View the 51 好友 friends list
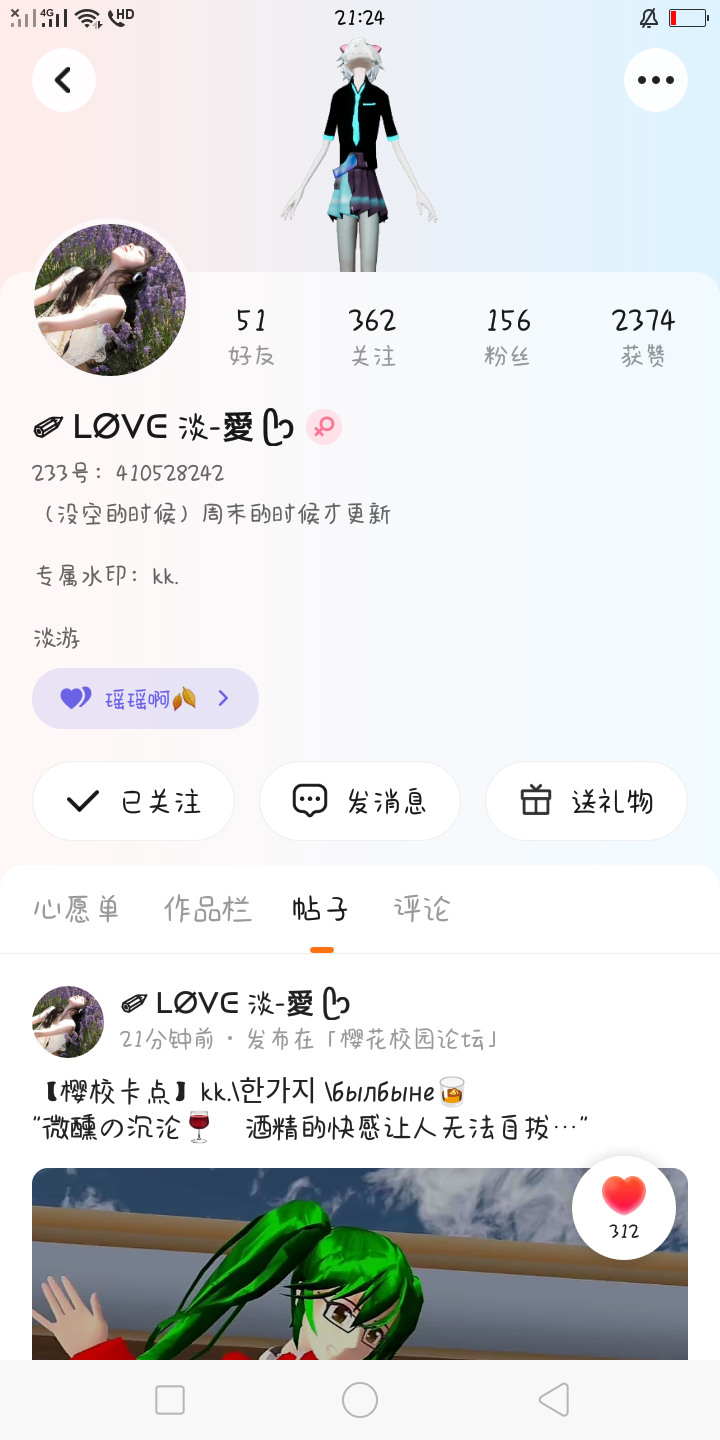This screenshot has height=1440, width=720. tap(251, 336)
